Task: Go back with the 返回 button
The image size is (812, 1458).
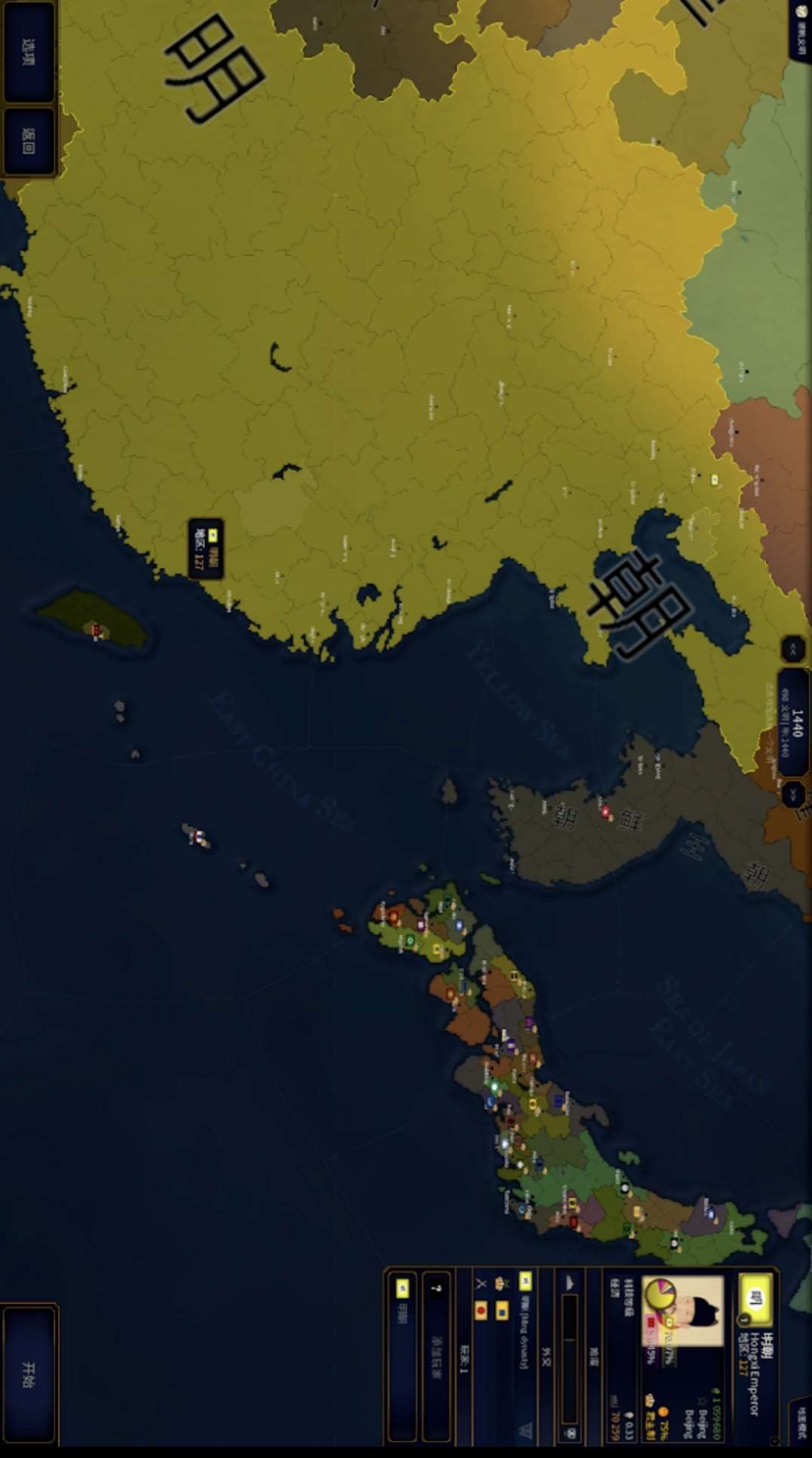Action: [29, 141]
